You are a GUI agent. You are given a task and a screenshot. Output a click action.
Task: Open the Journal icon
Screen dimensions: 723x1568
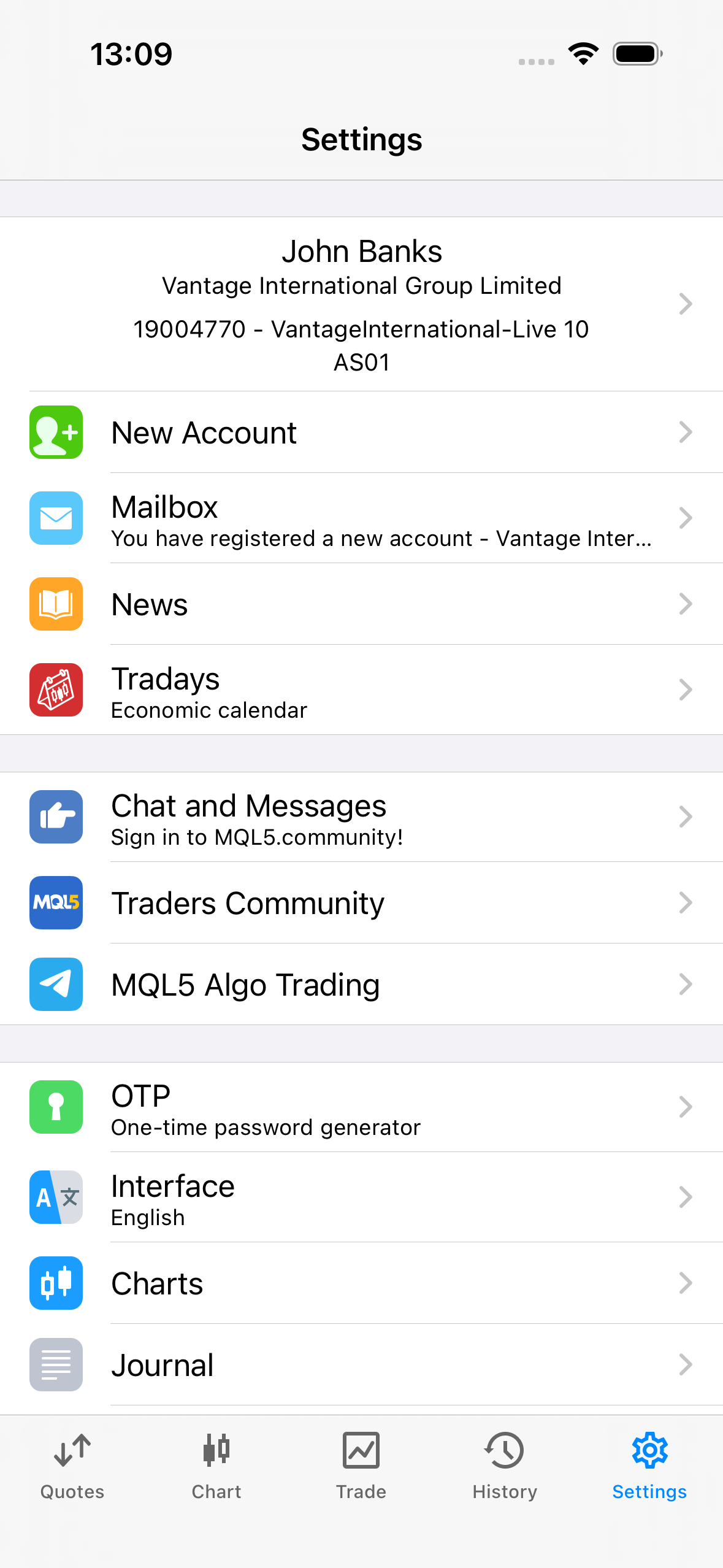[56, 1365]
